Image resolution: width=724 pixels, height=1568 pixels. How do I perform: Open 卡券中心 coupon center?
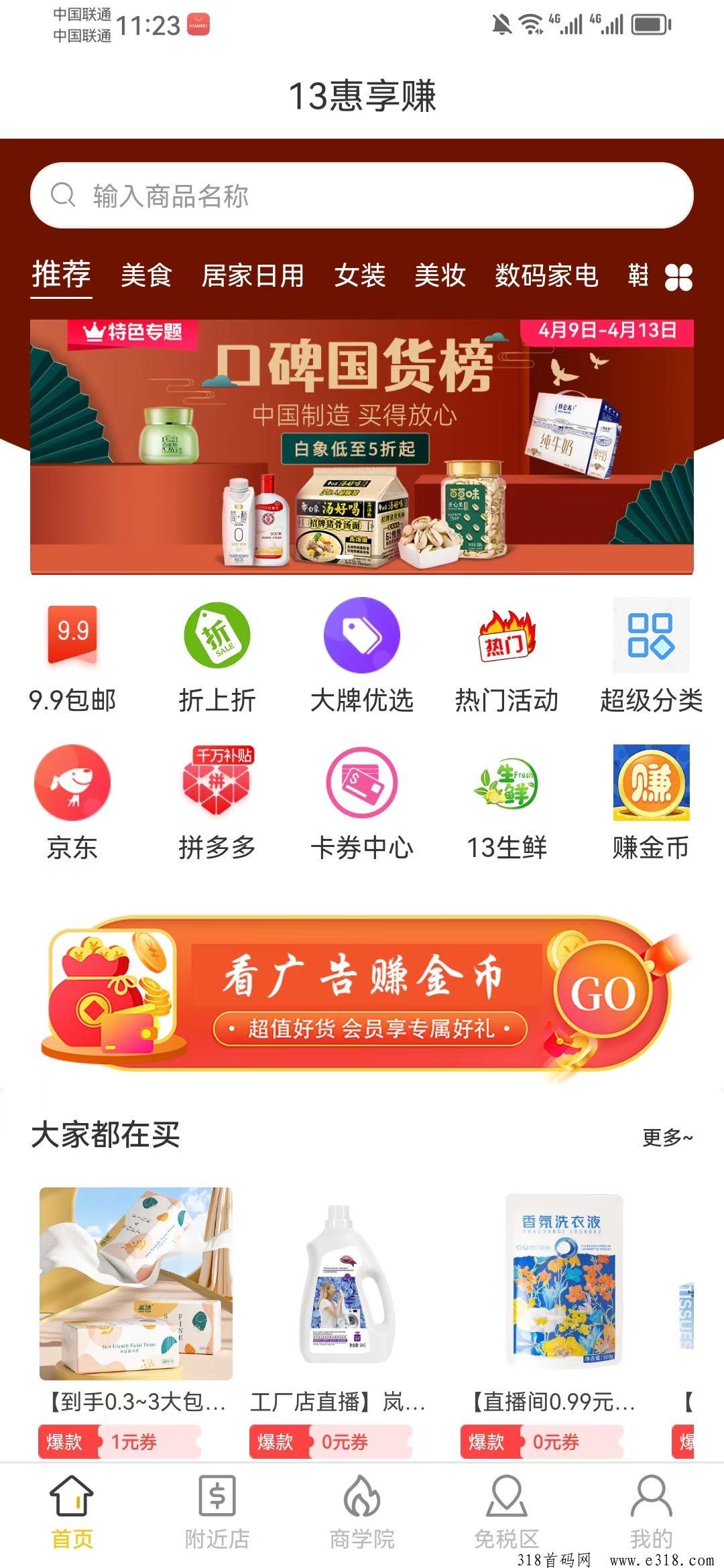tap(362, 804)
